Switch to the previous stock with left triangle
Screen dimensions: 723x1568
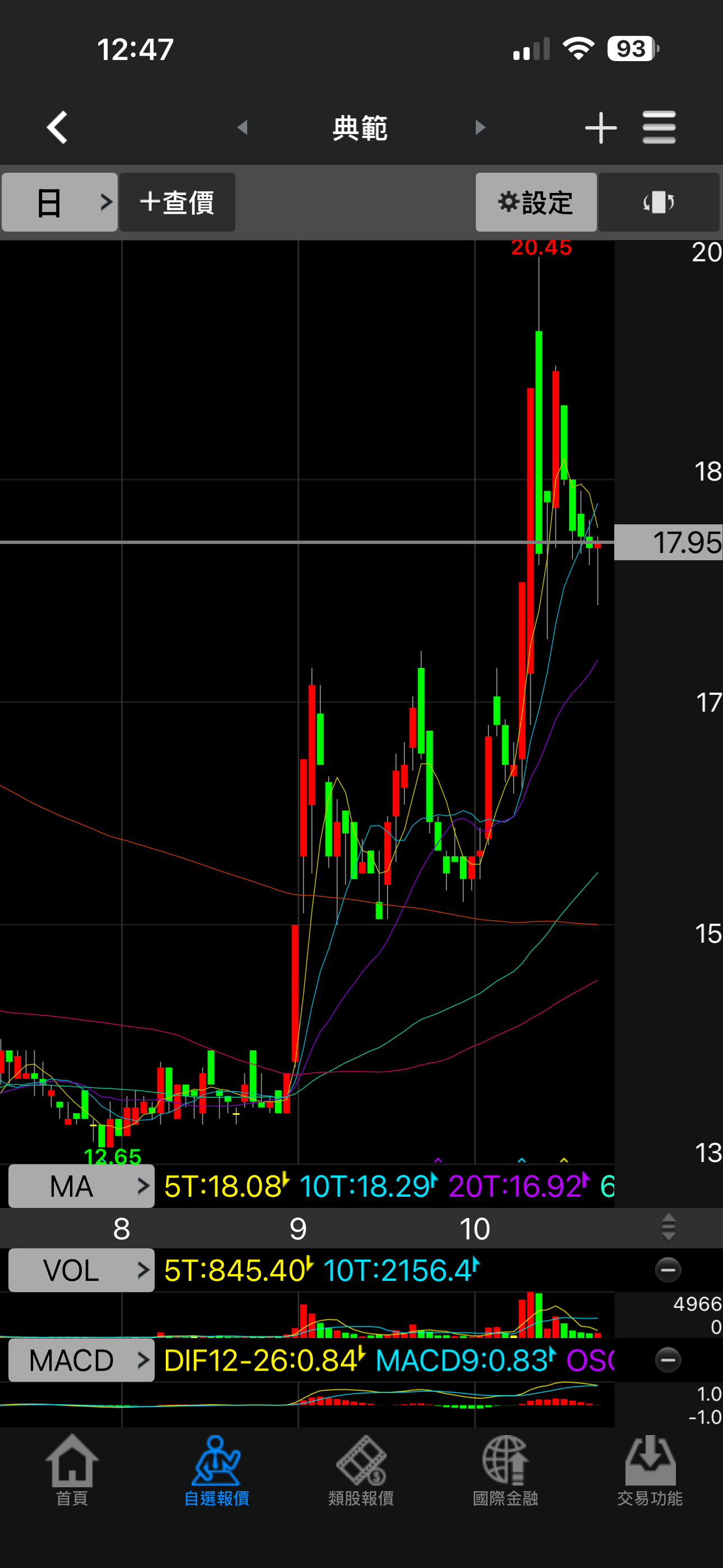[242, 128]
